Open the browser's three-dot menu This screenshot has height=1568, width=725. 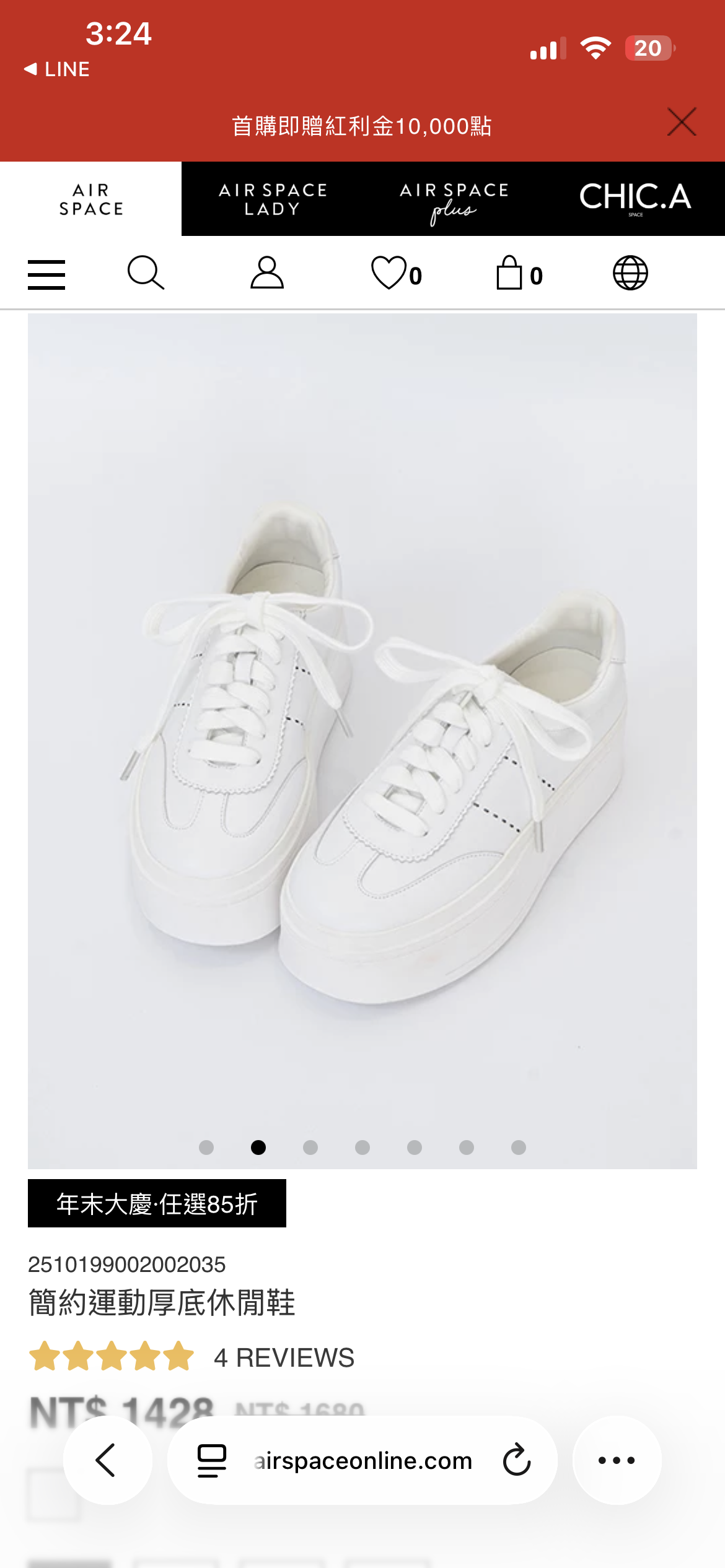click(x=617, y=1460)
